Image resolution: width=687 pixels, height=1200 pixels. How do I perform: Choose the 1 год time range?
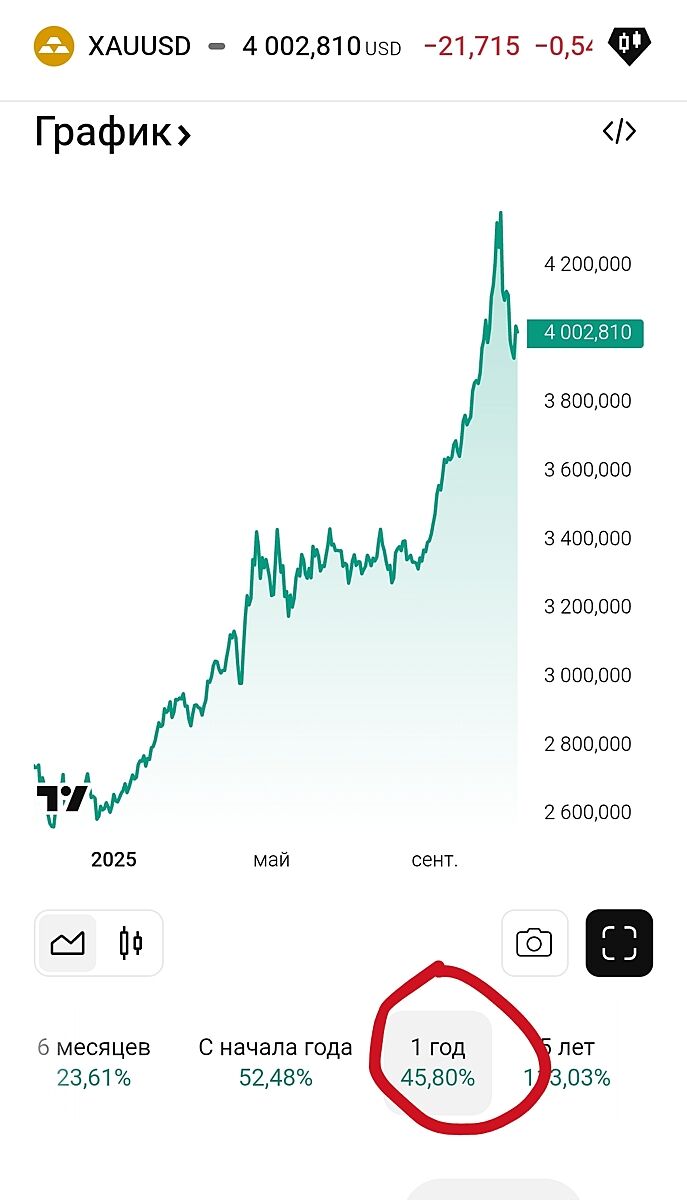pos(438,1062)
